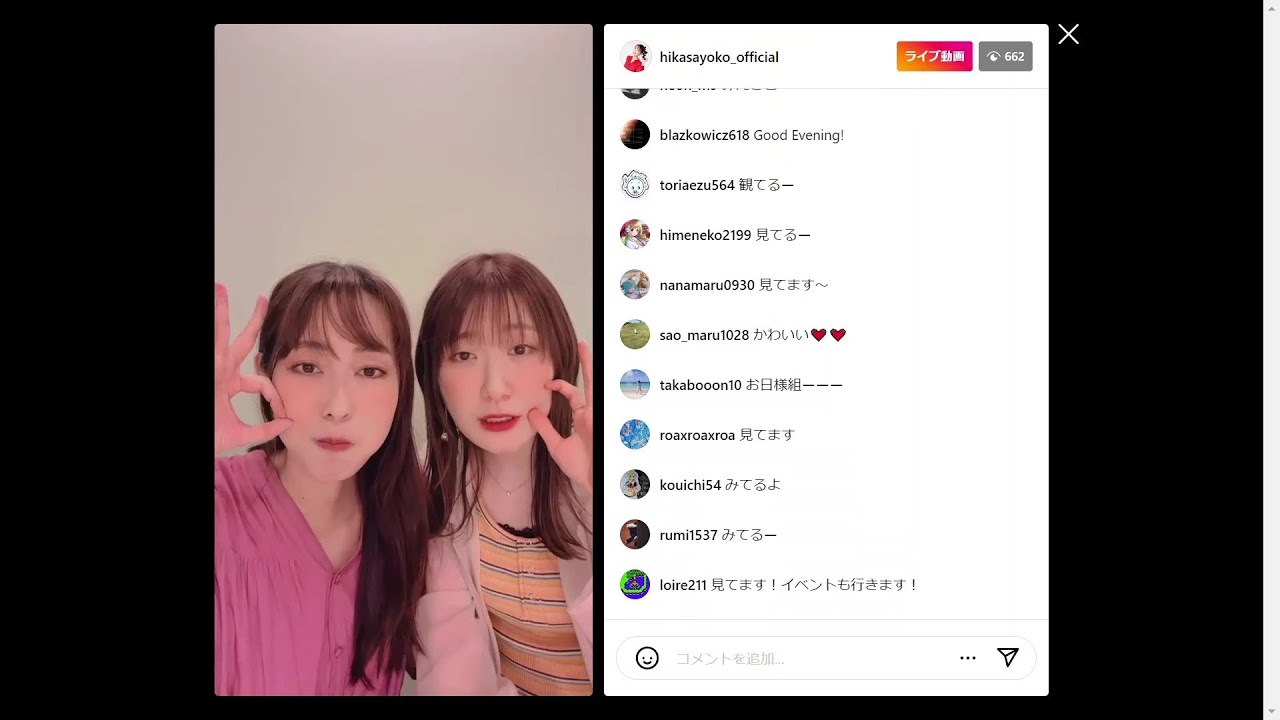Open blazkowicz618's profile

coord(704,135)
